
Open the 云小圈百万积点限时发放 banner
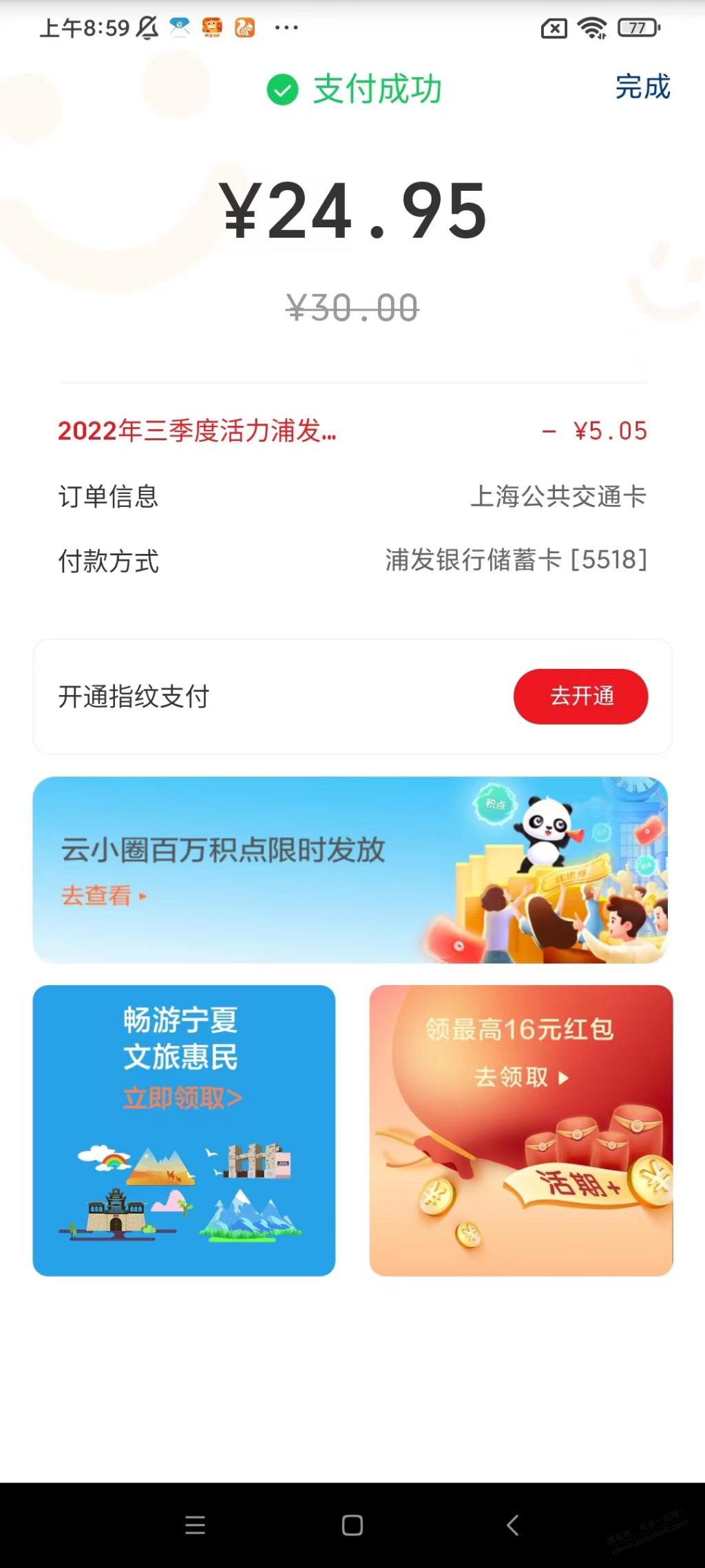click(x=350, y=869)
